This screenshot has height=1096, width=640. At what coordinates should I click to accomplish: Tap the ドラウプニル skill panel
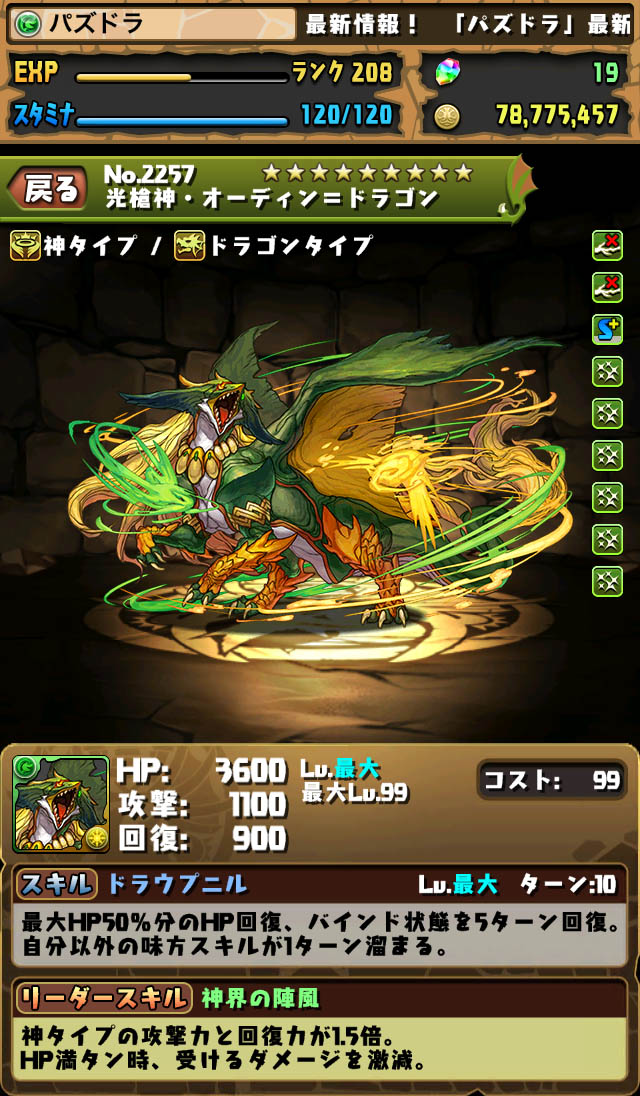pyautogui.click(x=319, y=916)
